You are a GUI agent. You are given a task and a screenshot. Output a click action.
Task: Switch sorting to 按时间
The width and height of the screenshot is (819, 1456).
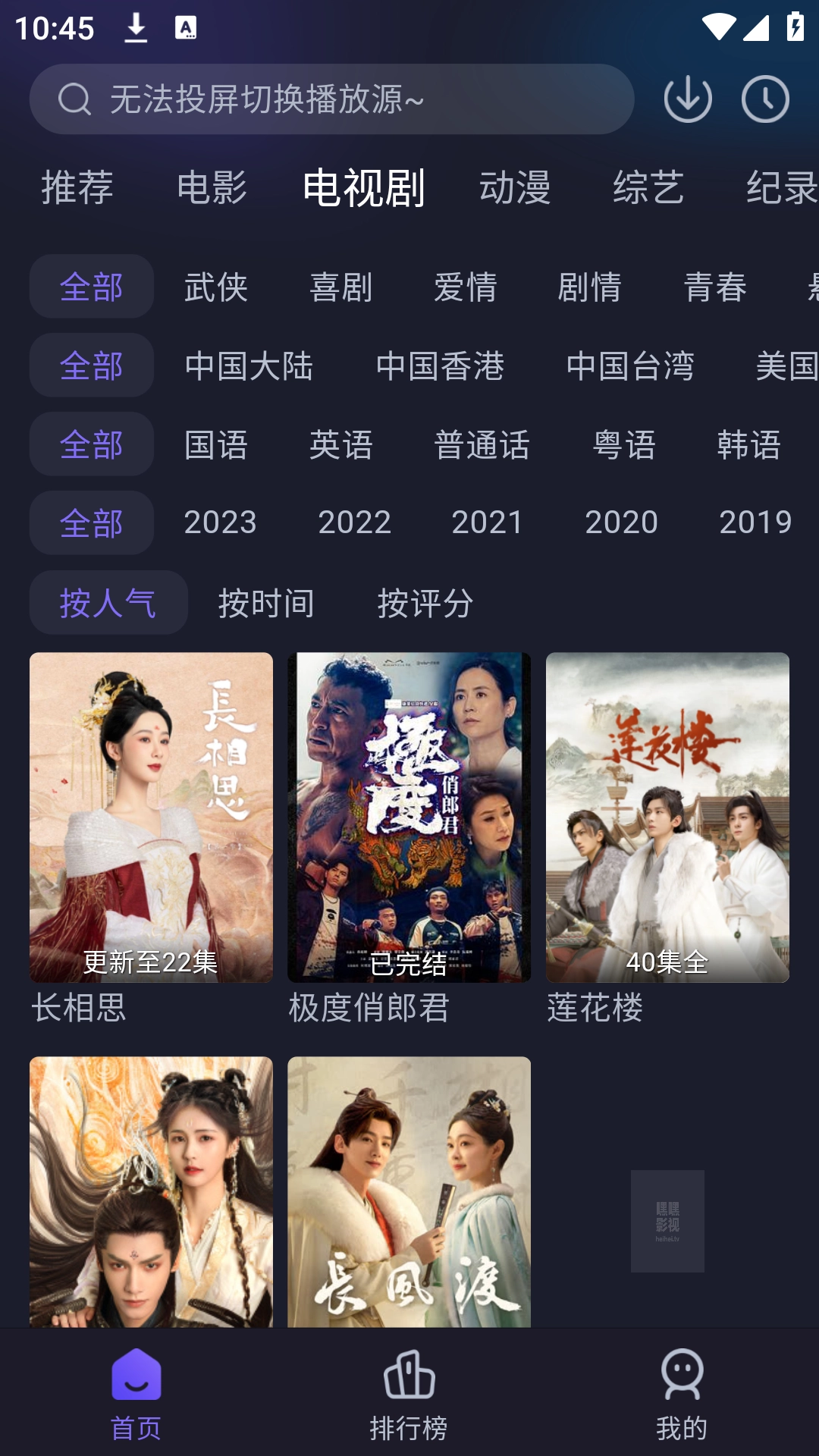pyautogui.click(x=267, y=603)
